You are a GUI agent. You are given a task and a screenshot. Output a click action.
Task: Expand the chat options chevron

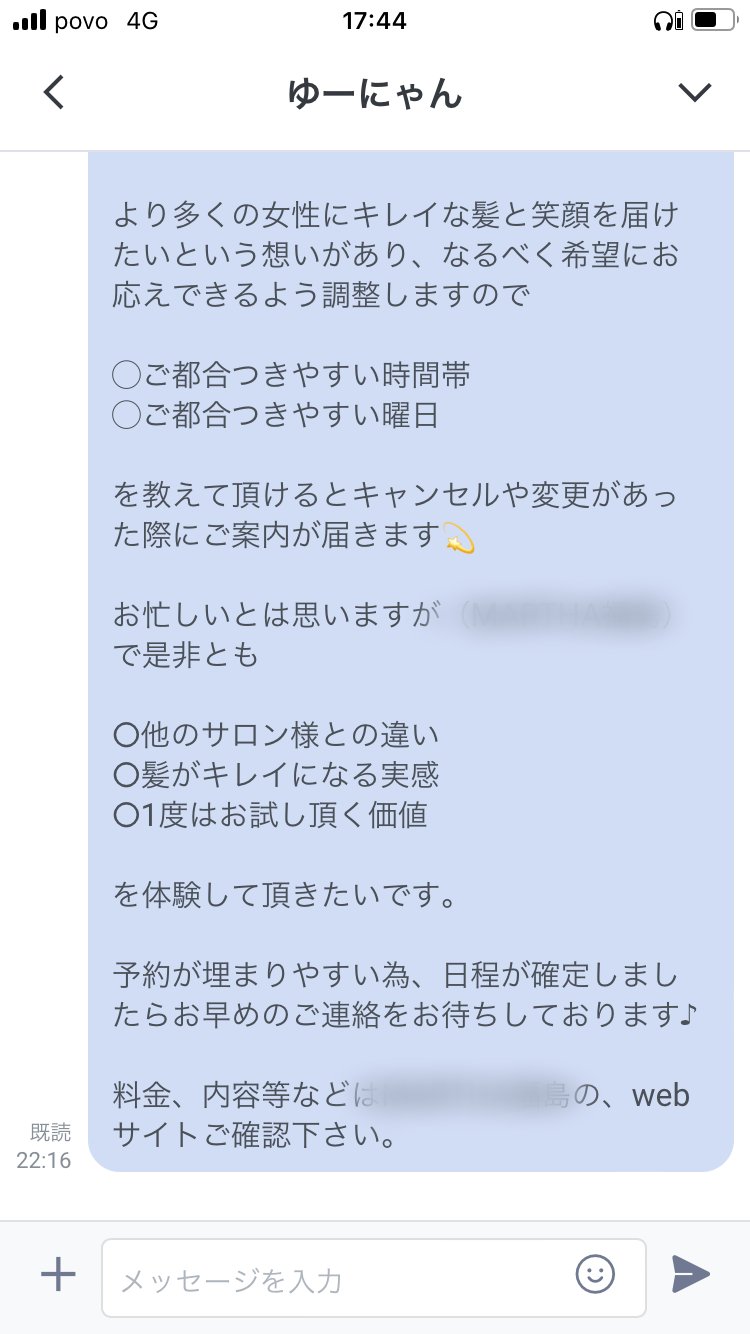coord(694,93)
